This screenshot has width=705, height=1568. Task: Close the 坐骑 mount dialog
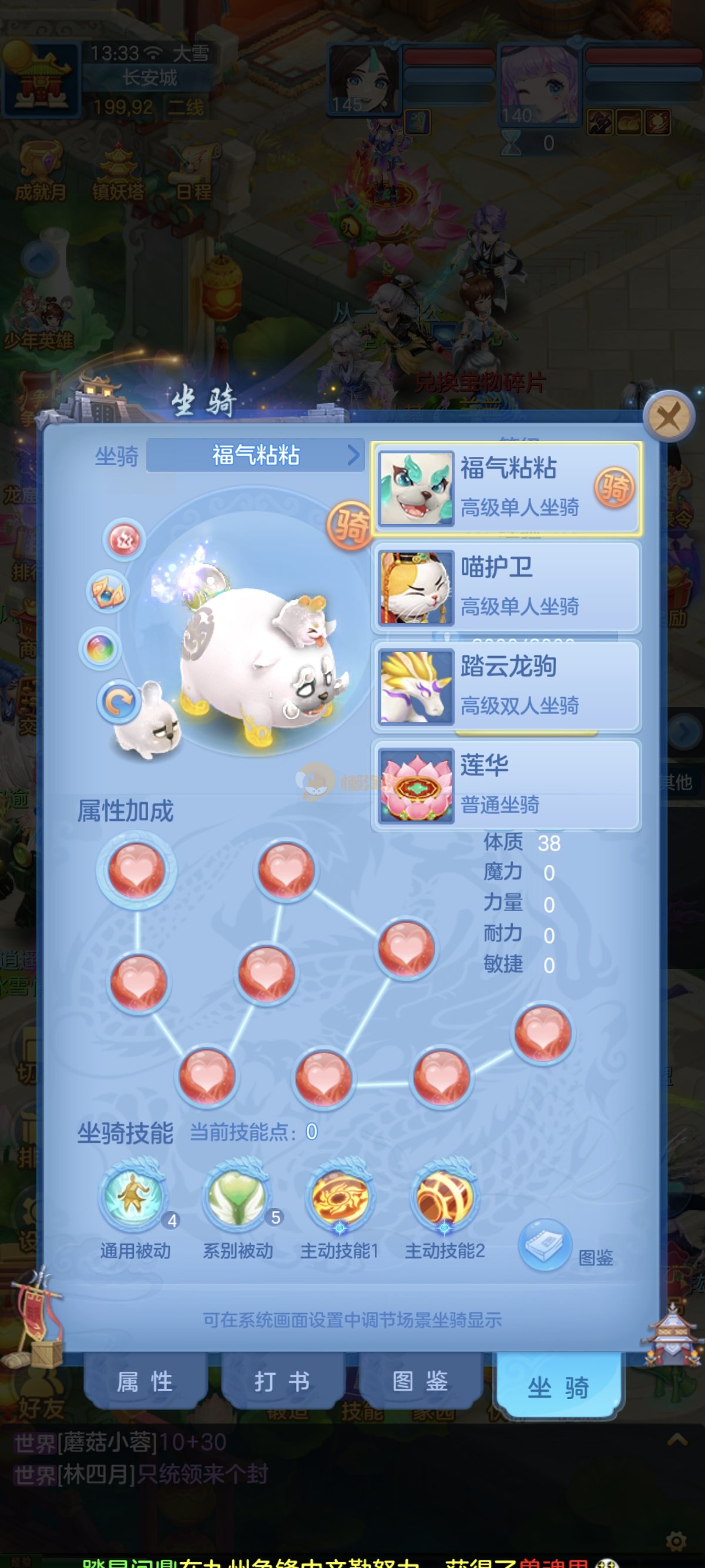(x=668, y=416)
